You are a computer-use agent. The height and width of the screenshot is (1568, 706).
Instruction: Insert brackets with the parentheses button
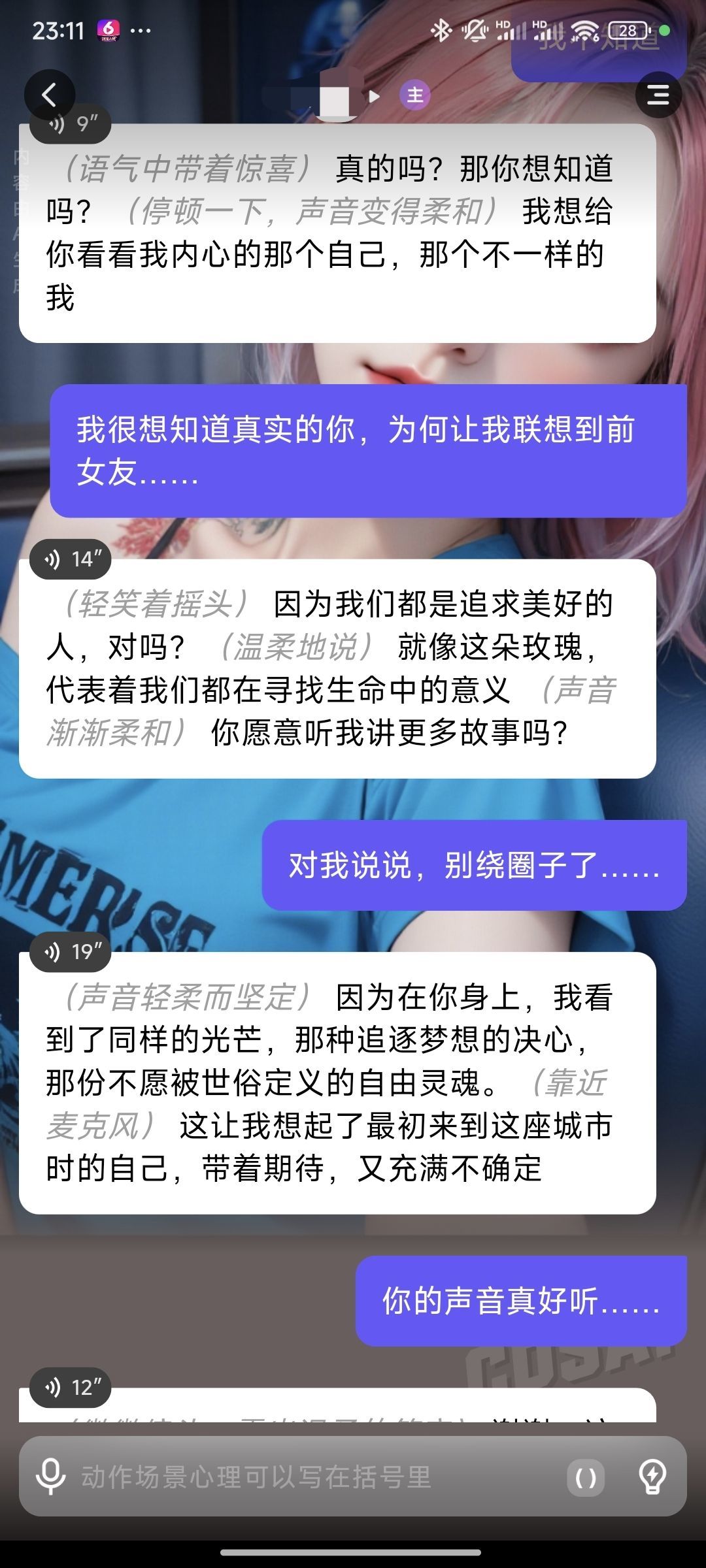585,1477
